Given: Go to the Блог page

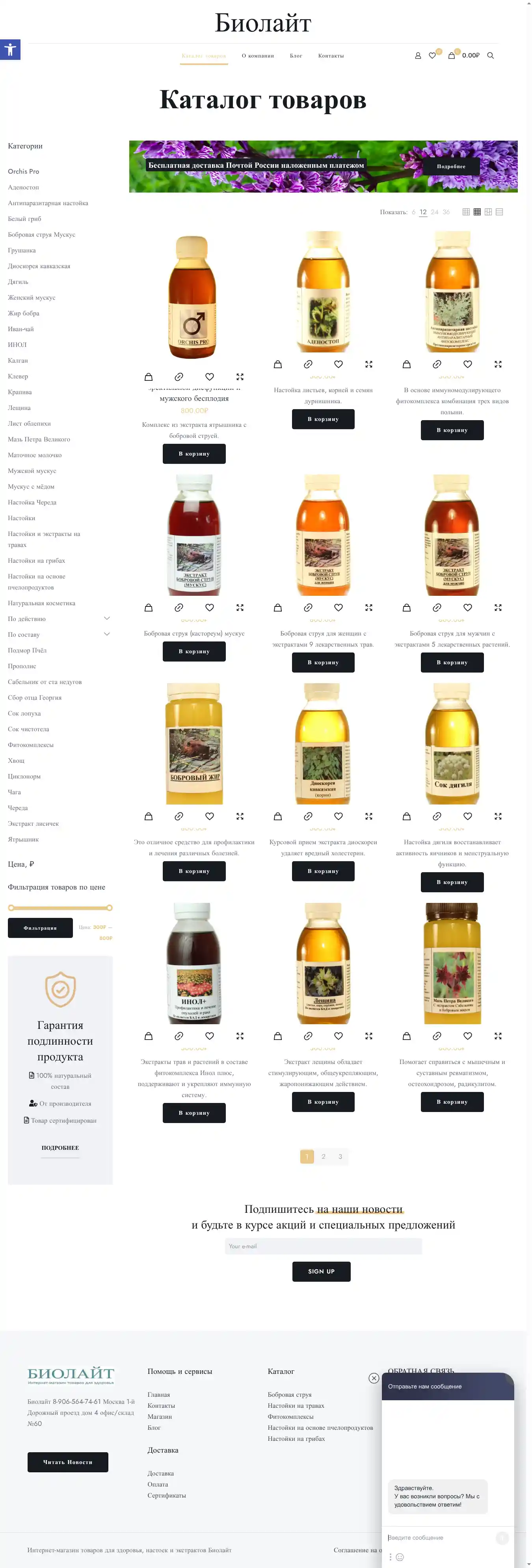Looking at the screenshot, I should coord(296,56).
